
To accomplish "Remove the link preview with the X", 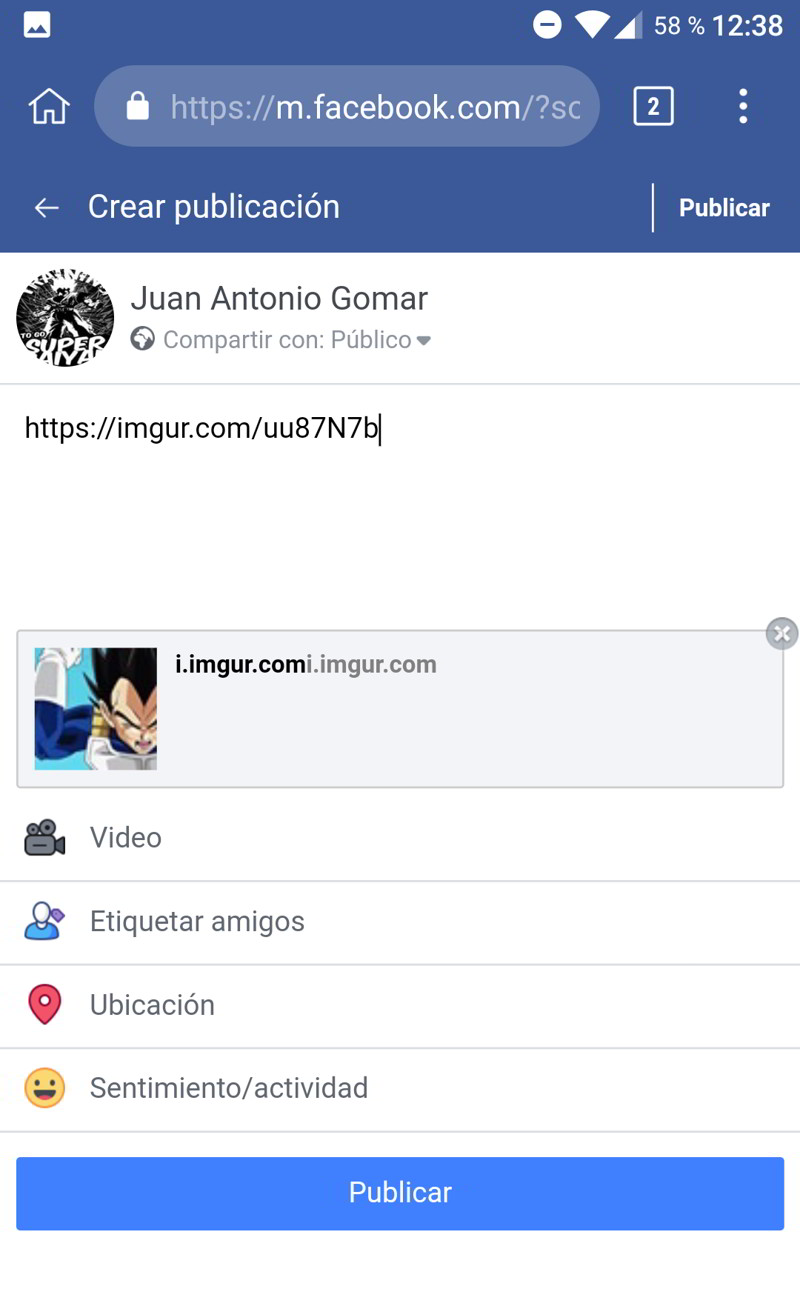I will click(x=781, y=633).
